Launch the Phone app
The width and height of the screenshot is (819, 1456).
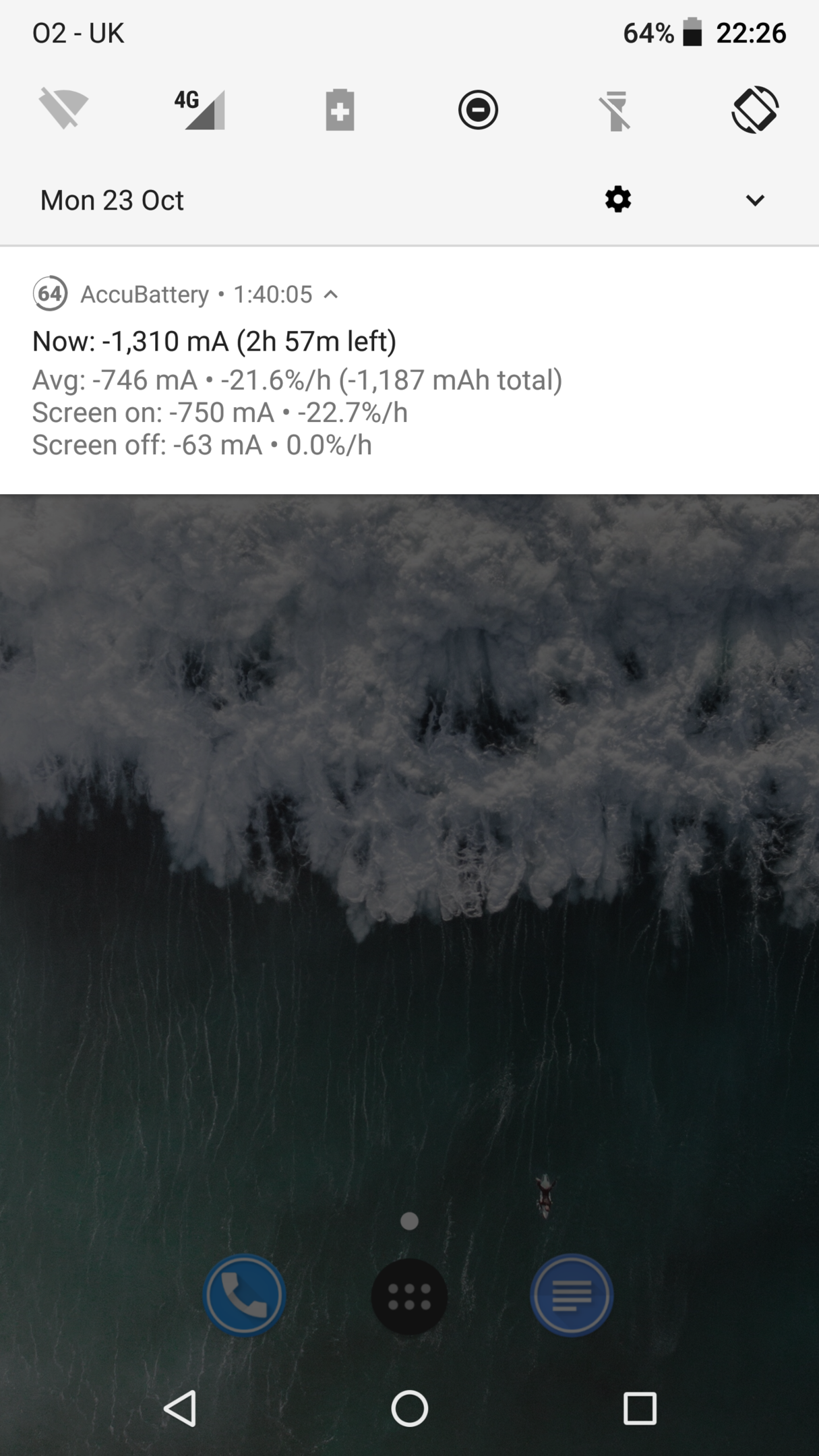[x=245, y=1295]
